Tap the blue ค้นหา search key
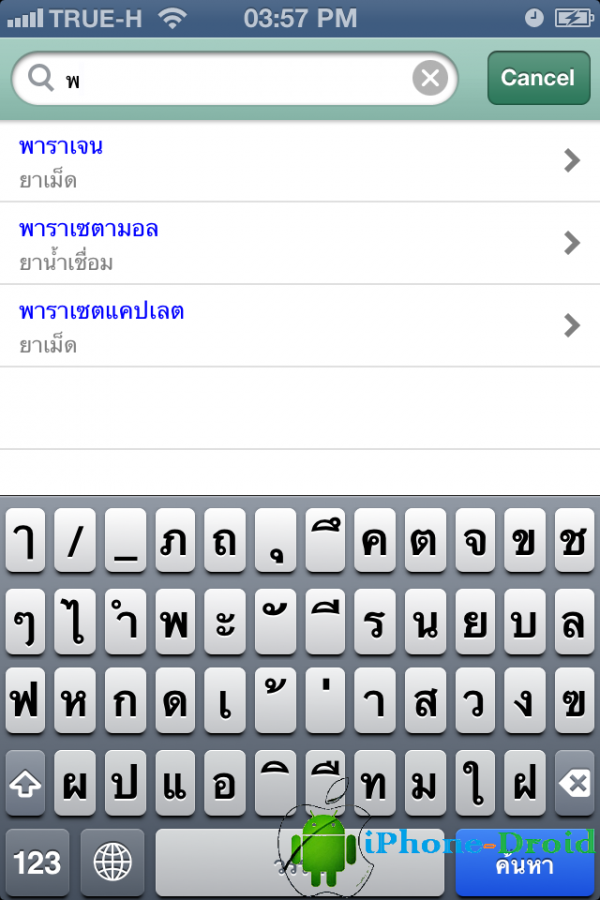 coord(525,863)
